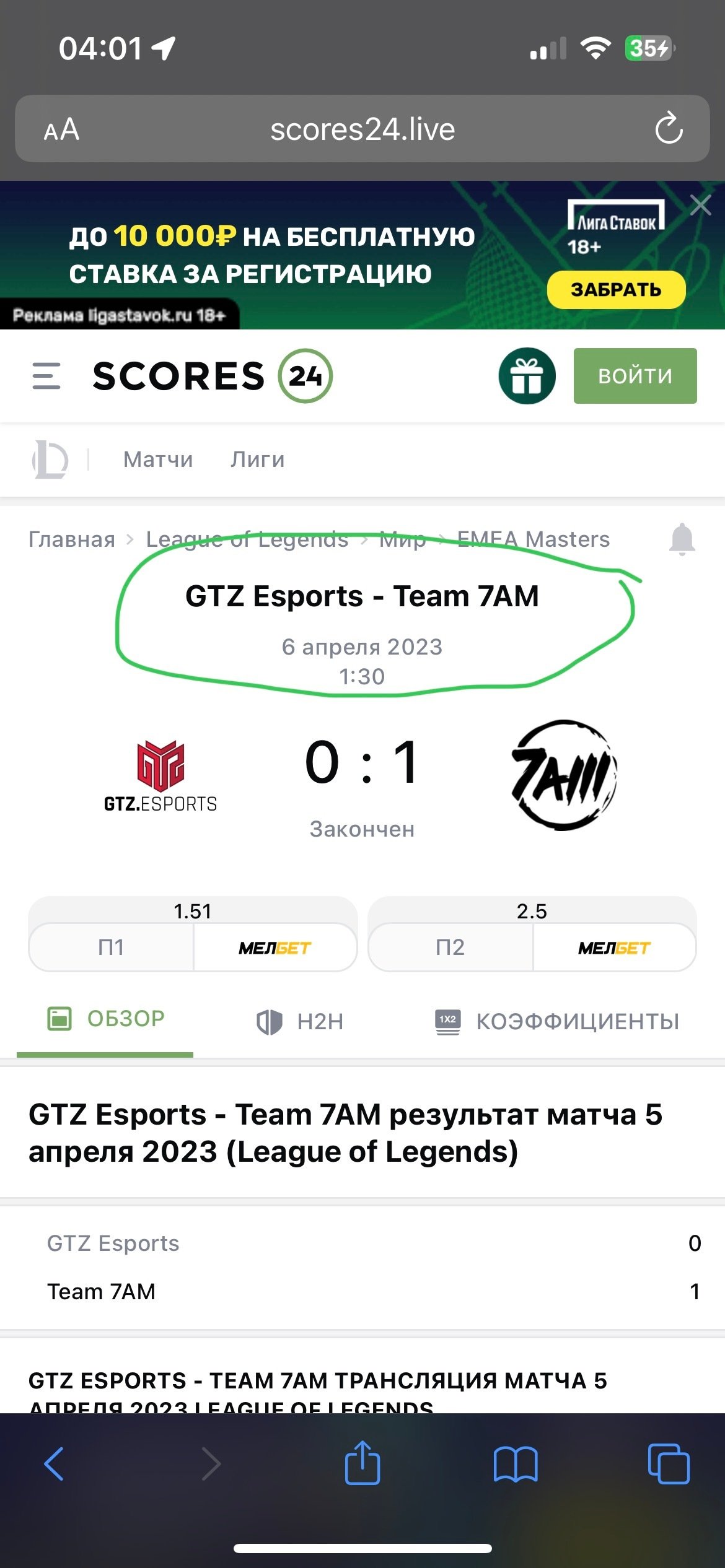Tap the ВОЙТИ login button

pyautogui.click(x=635, y=376)
